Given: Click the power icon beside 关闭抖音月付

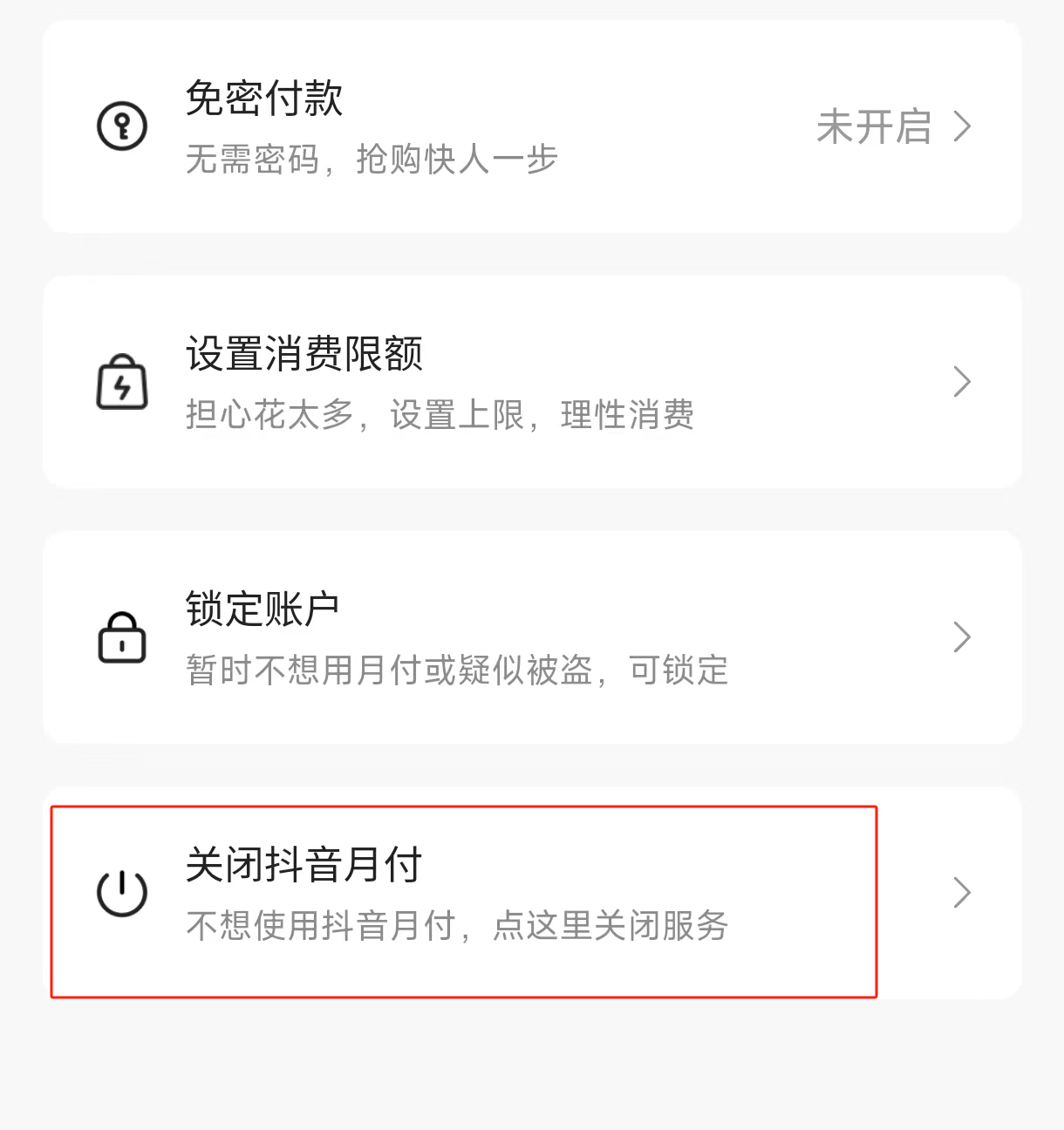Looking at the screenshot, I should tap(123, 892).
